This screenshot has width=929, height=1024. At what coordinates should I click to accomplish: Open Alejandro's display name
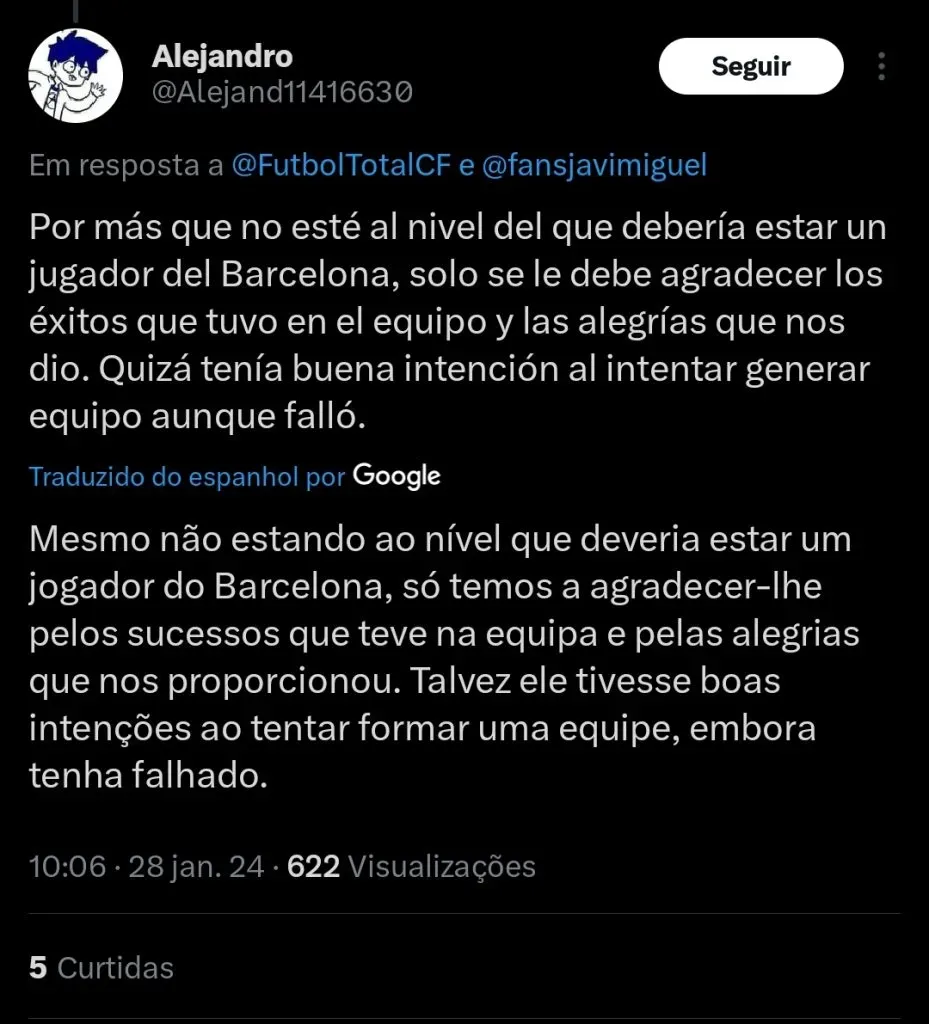(222, 56)
